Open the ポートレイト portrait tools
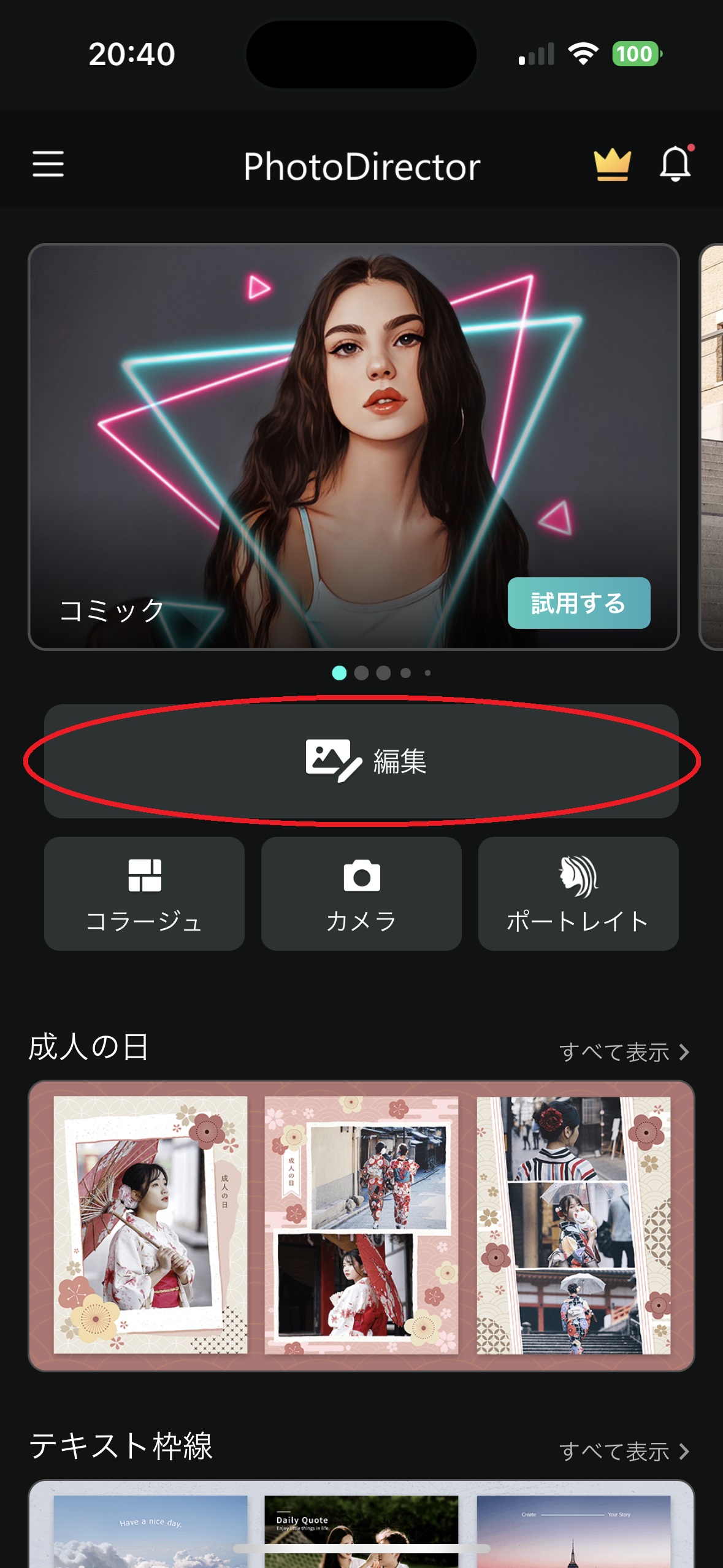 [578, 893]
